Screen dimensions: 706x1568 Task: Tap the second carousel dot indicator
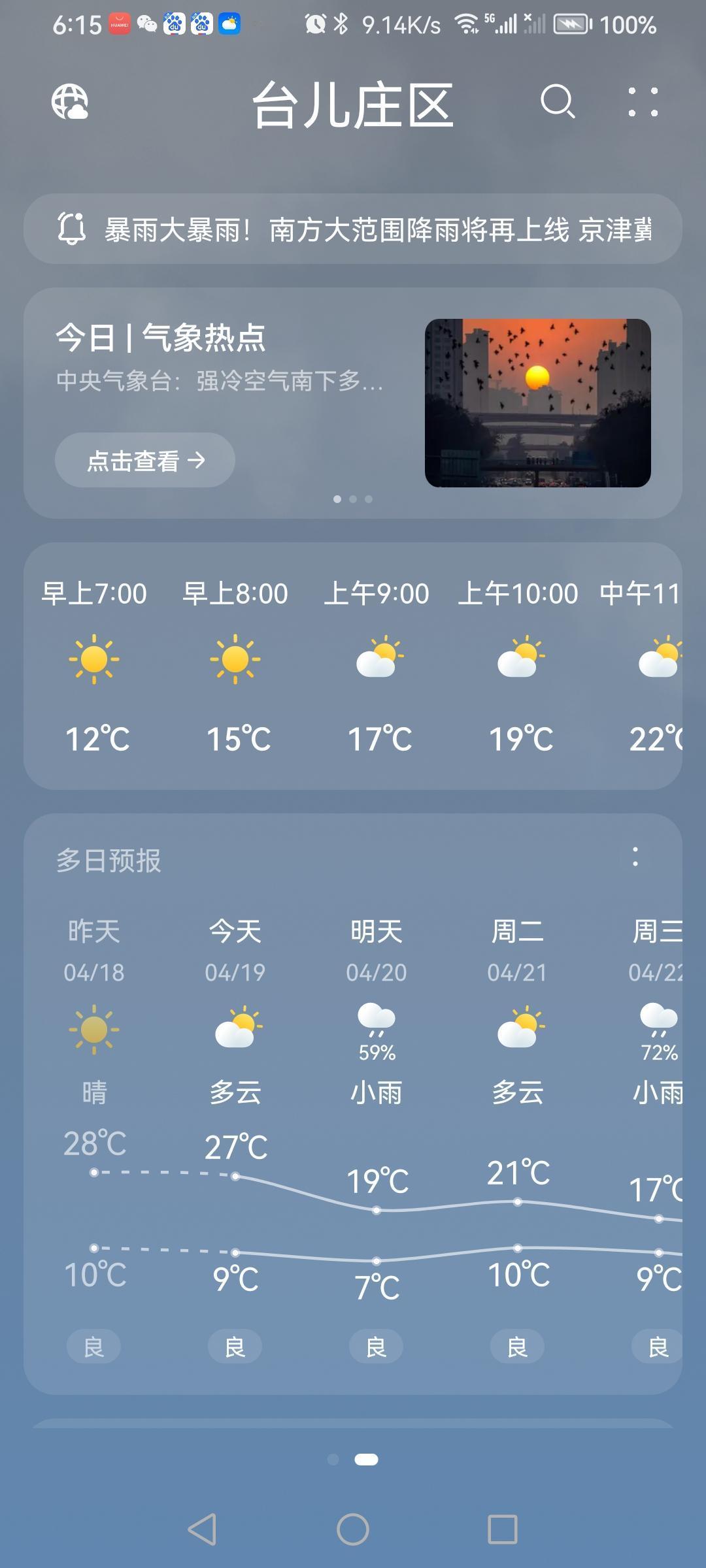pos(354,498)
